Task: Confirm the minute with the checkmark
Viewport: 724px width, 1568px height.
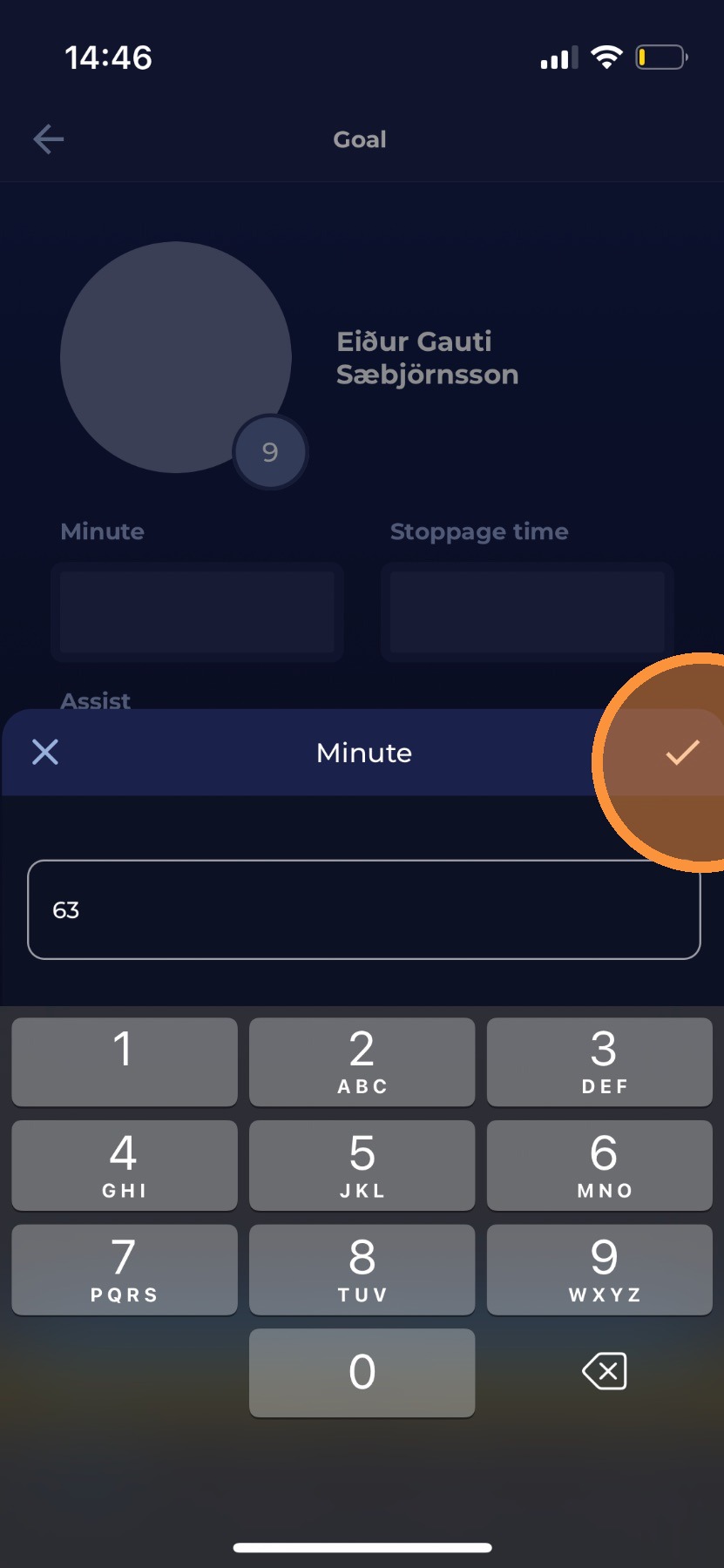Action: click(x=682, y=753)
